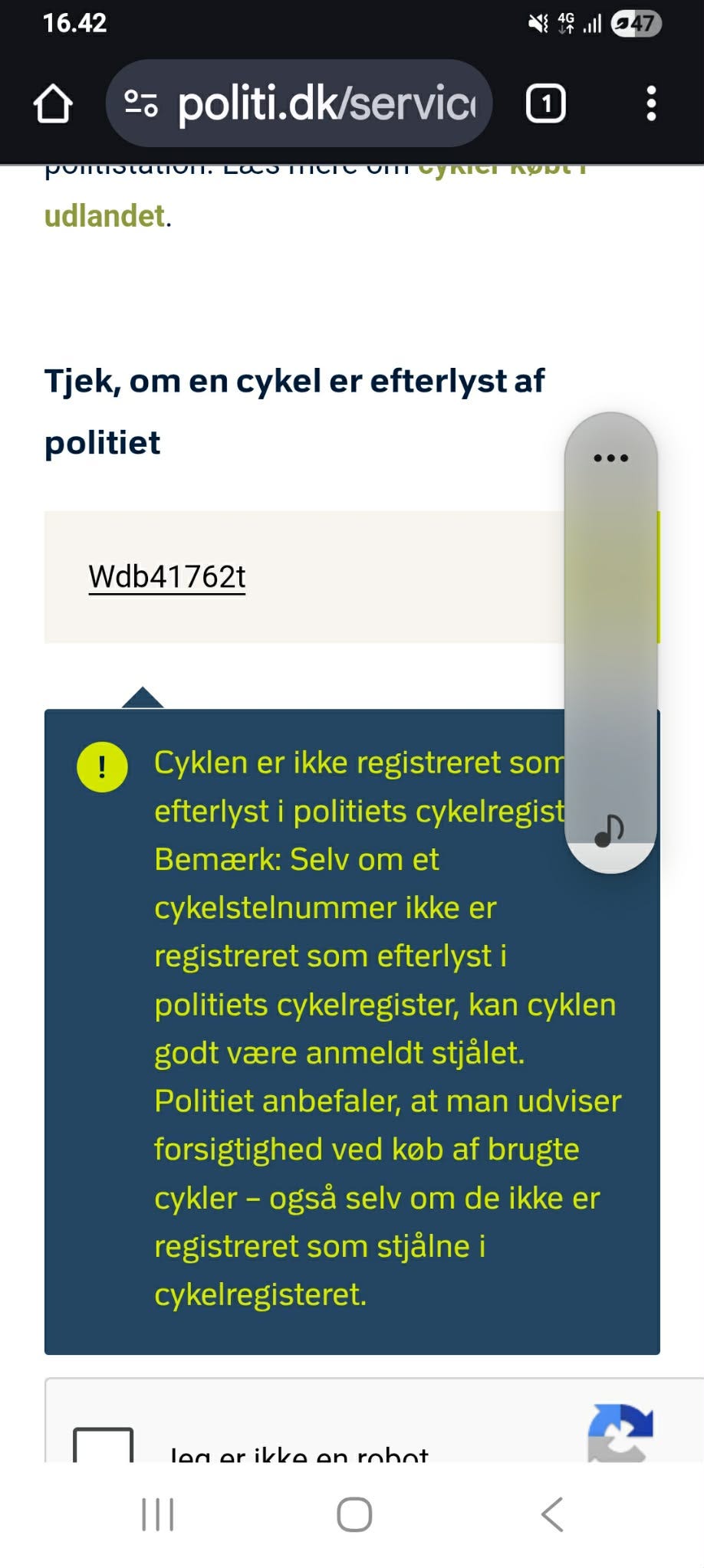Tap the battery level indicator showing 47
704x1568 pixels.
pos(638,24)
